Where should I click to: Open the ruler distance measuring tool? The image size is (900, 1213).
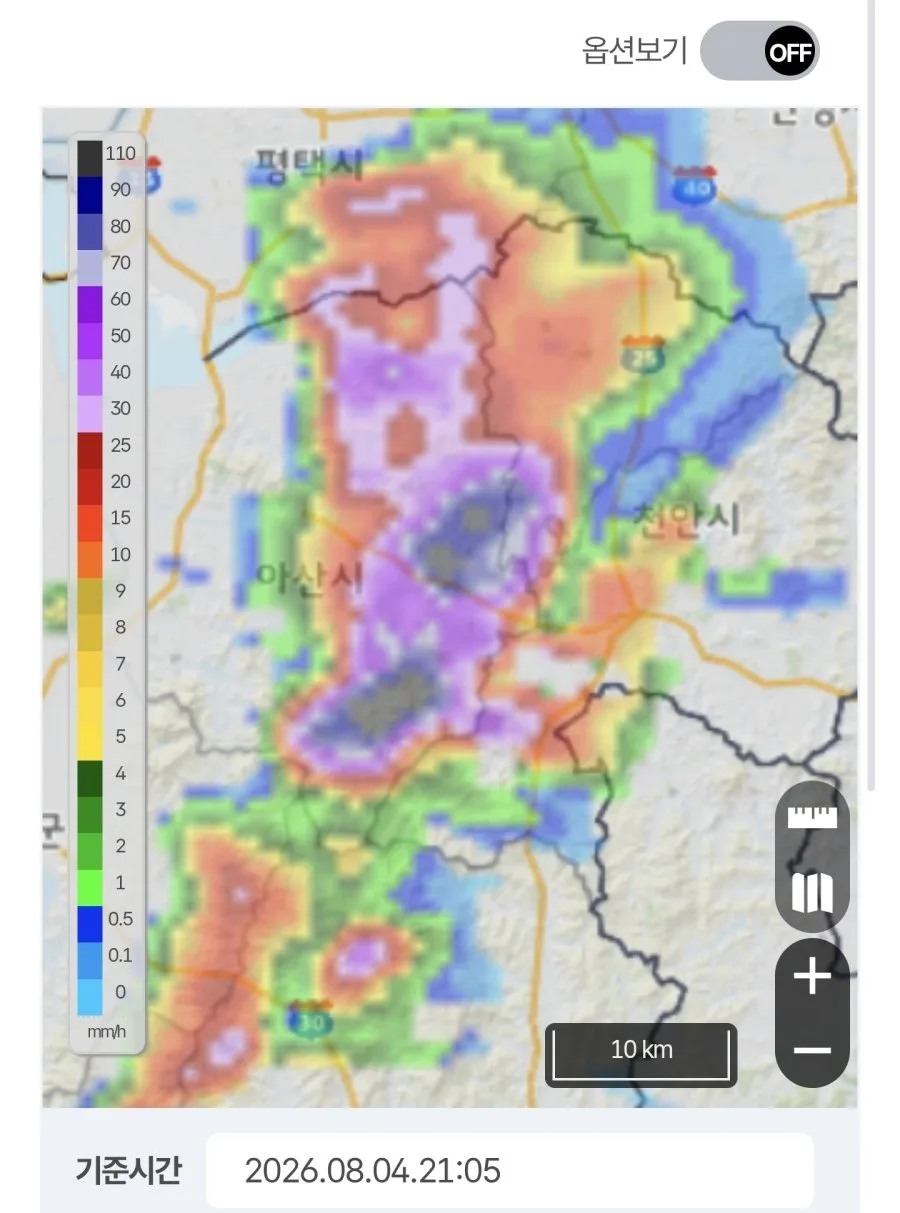pos(812,818)
